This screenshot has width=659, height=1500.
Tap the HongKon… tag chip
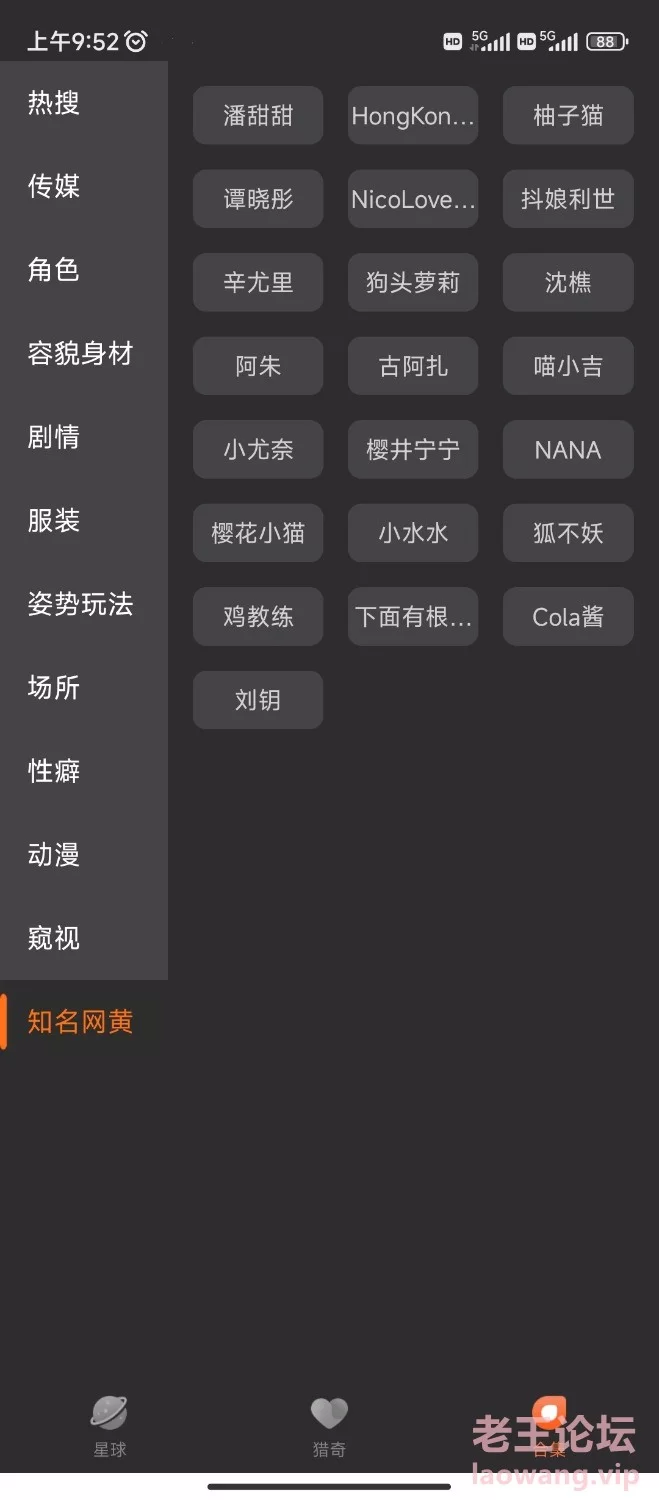(x=413, y=116)
